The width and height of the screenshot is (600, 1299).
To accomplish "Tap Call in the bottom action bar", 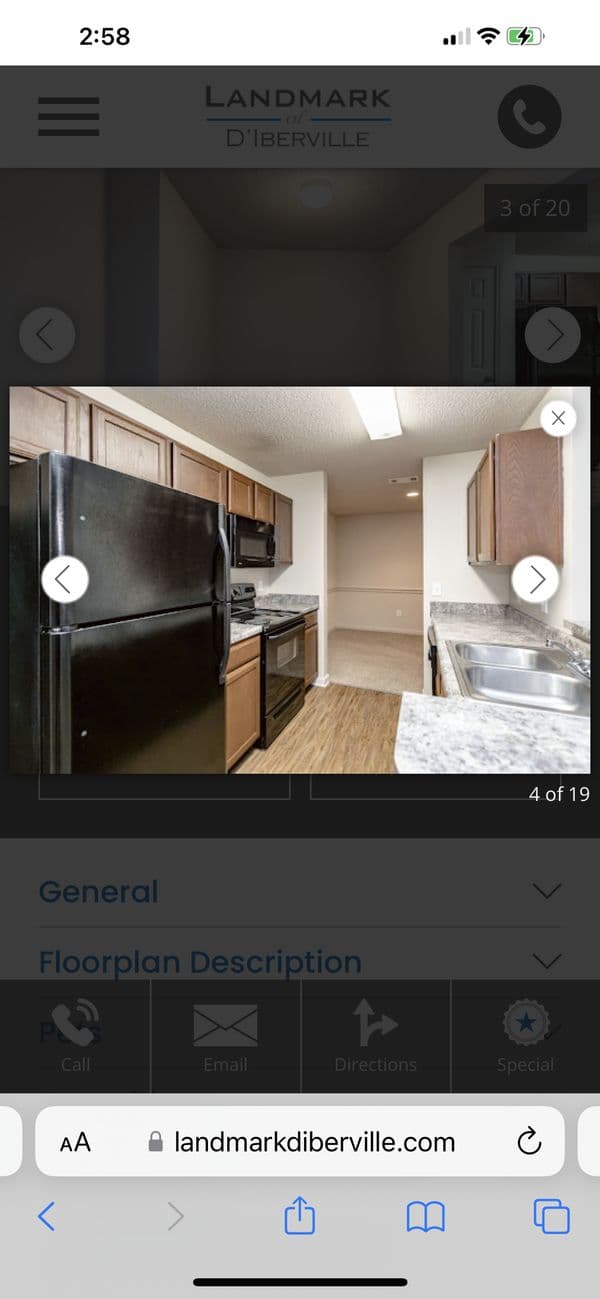I will [75, 1036].
